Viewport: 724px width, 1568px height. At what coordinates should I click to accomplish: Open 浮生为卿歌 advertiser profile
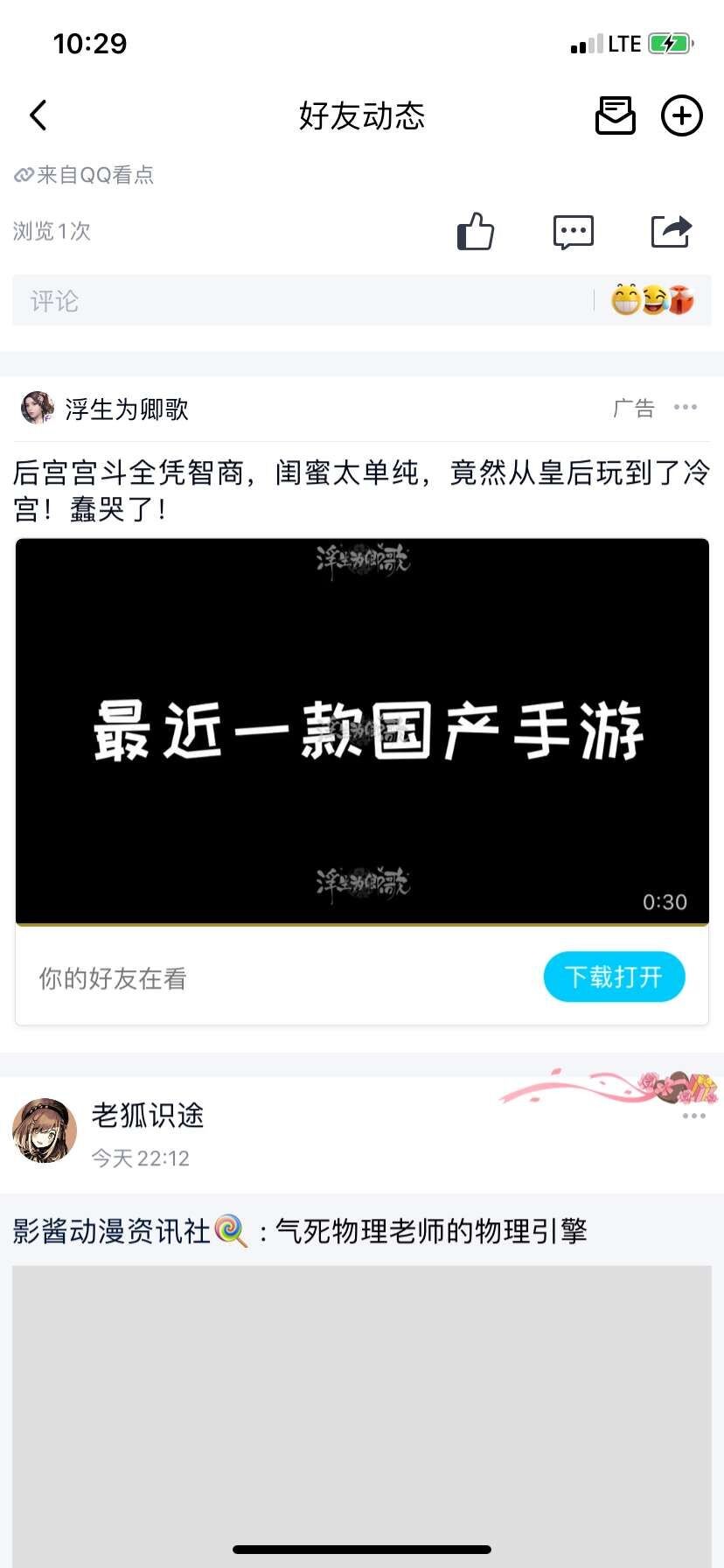click(x=126, y=409)
